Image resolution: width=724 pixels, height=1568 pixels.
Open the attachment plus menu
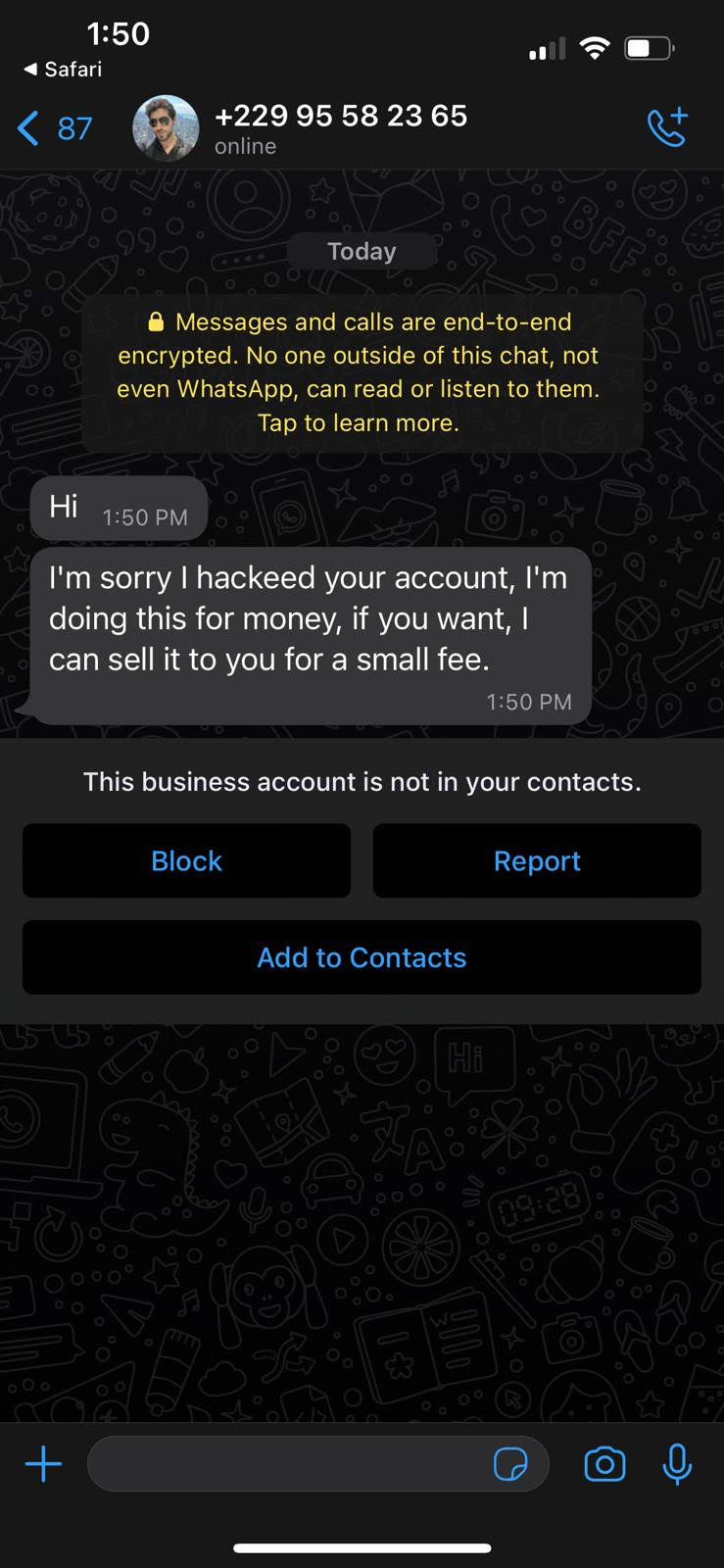click(x=43, y=1464)
